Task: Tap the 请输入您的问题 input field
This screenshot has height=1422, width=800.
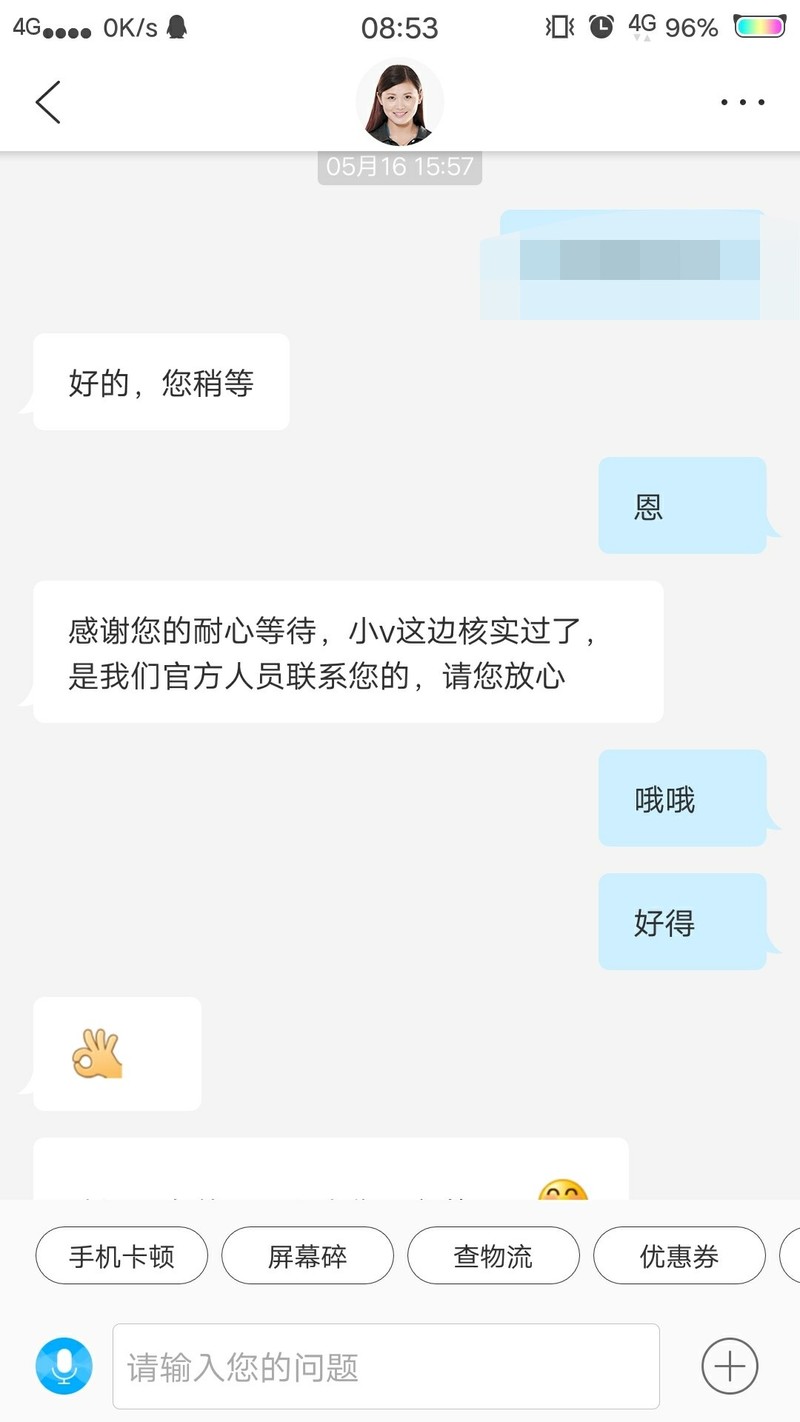Action: pyautogui.click(x=385, y=1366)
